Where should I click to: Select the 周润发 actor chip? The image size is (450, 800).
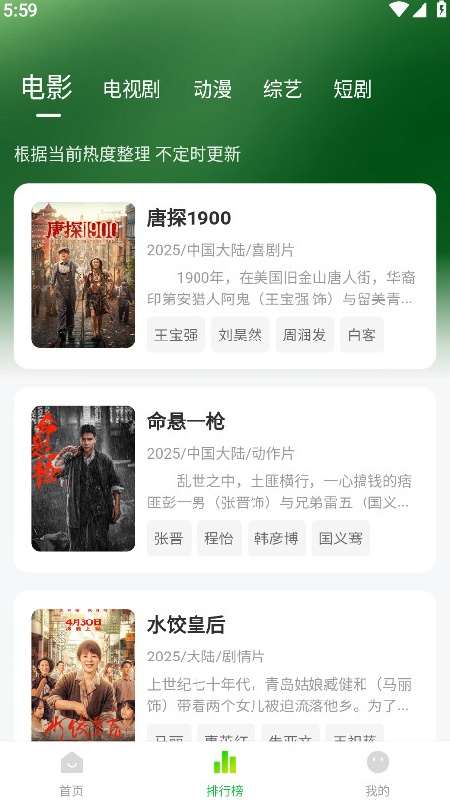(x=305, y=335)
